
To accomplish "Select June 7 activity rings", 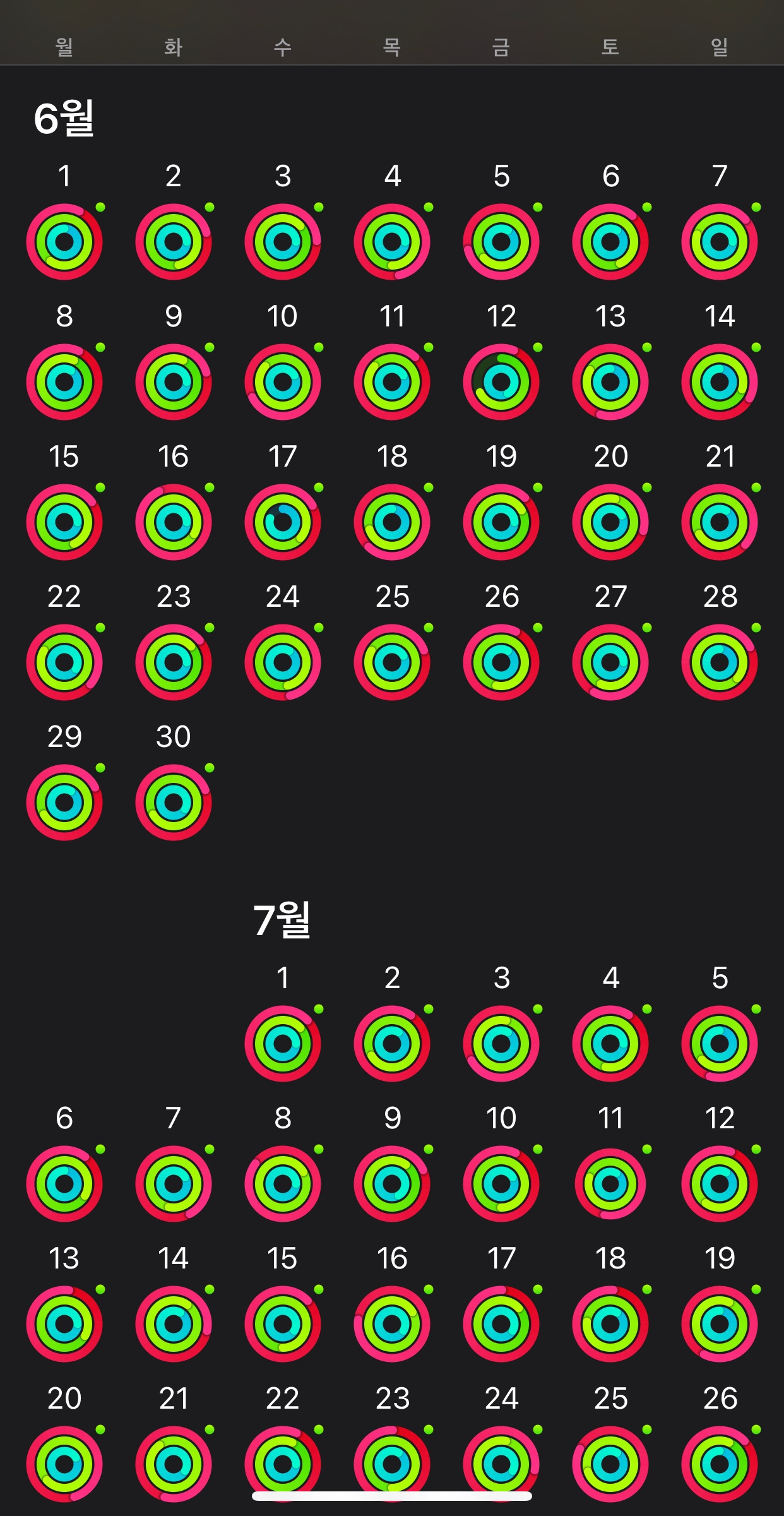I will click(x=720, y=242).
